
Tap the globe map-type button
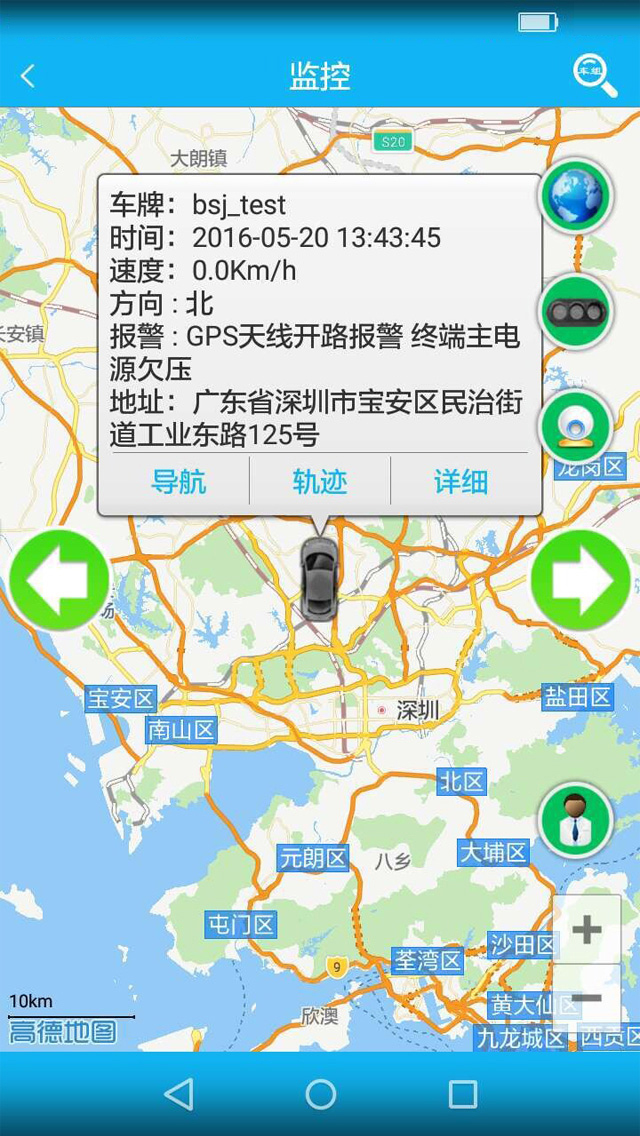576,196
